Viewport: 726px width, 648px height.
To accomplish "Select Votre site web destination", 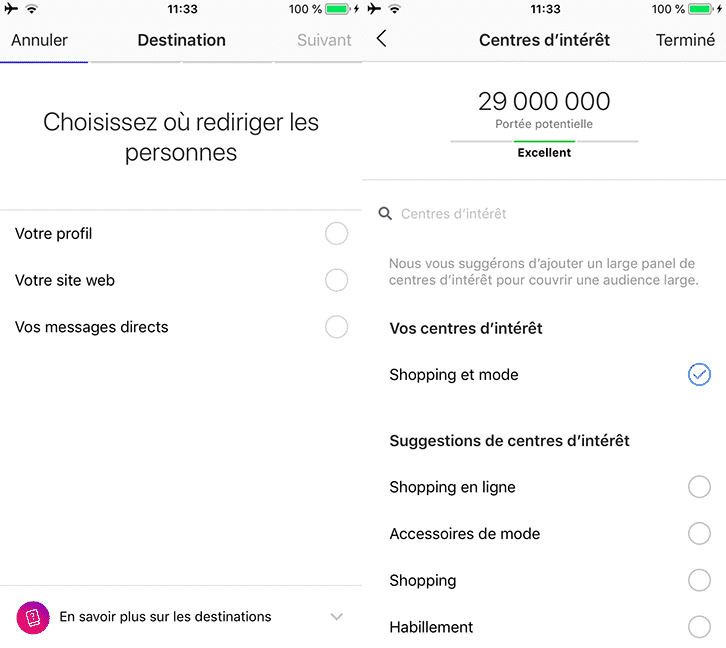I will [336, 280].
